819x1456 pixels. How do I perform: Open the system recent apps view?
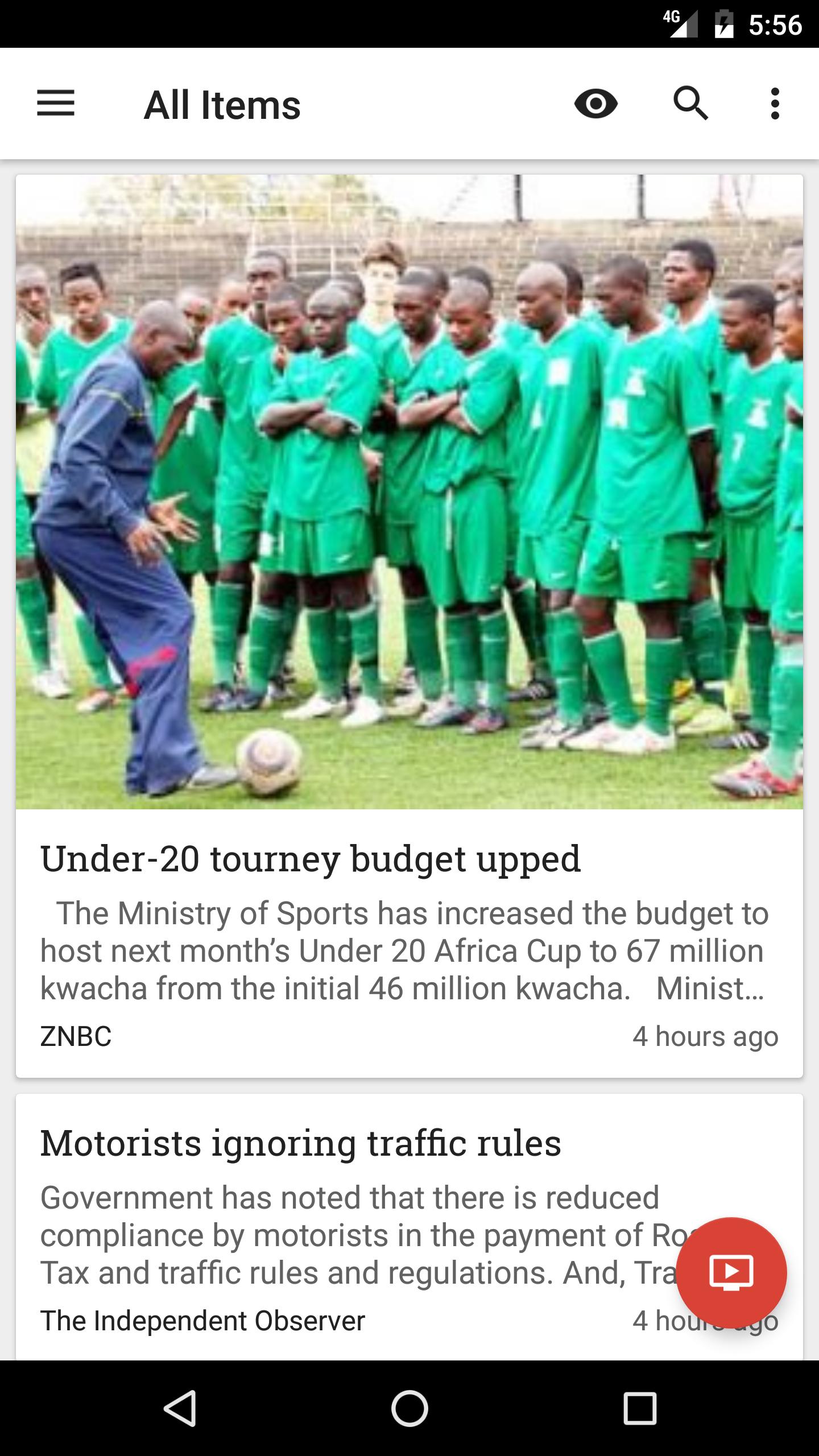coord(639,1408)
